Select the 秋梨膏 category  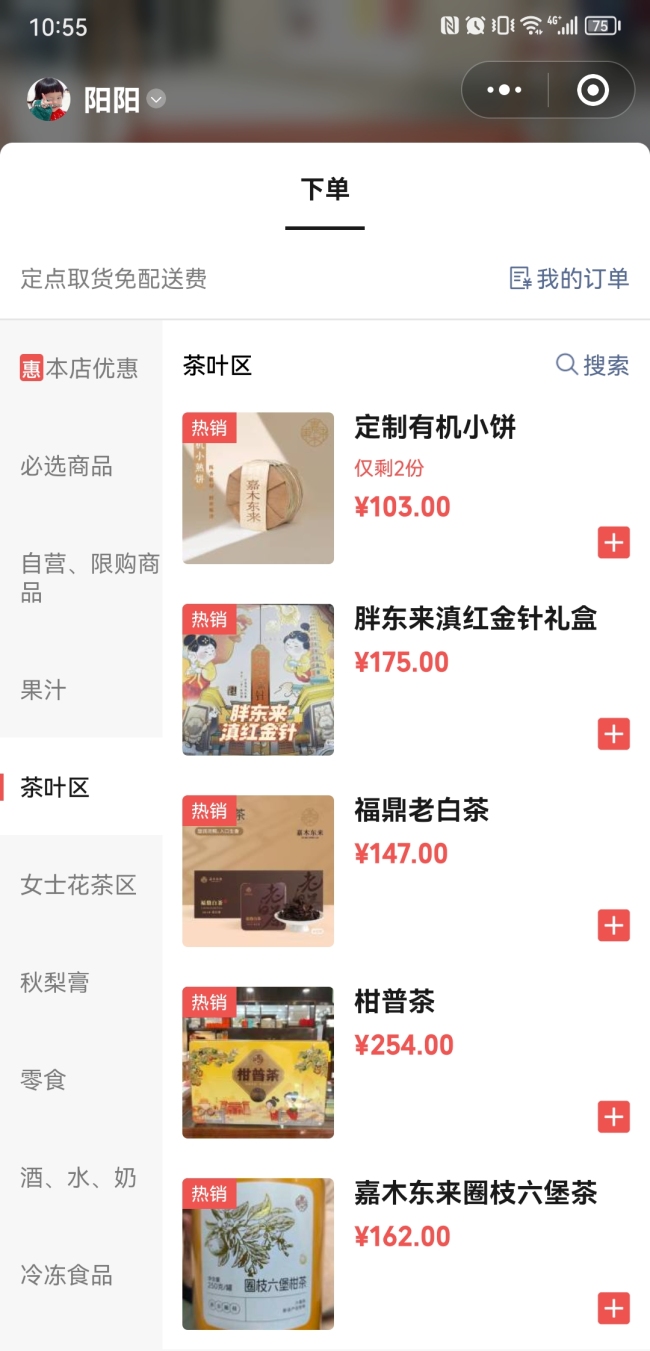tap(55, 982)
